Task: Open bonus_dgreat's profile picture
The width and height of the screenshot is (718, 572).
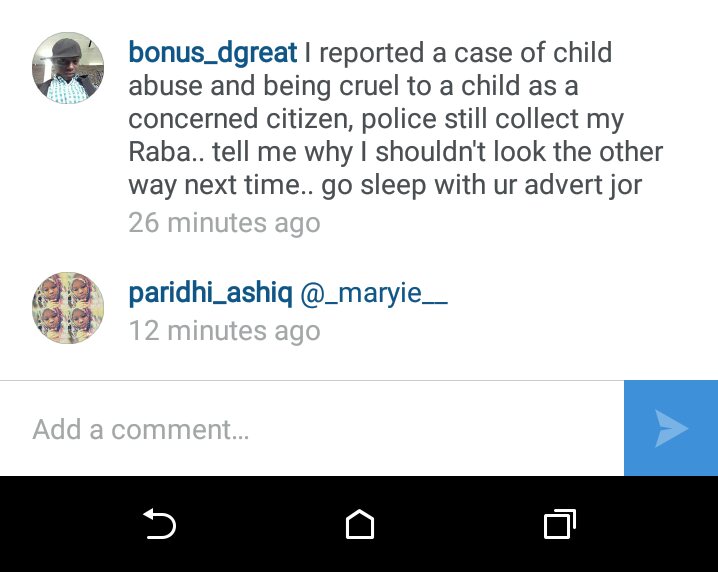Action: coord(68,68)
